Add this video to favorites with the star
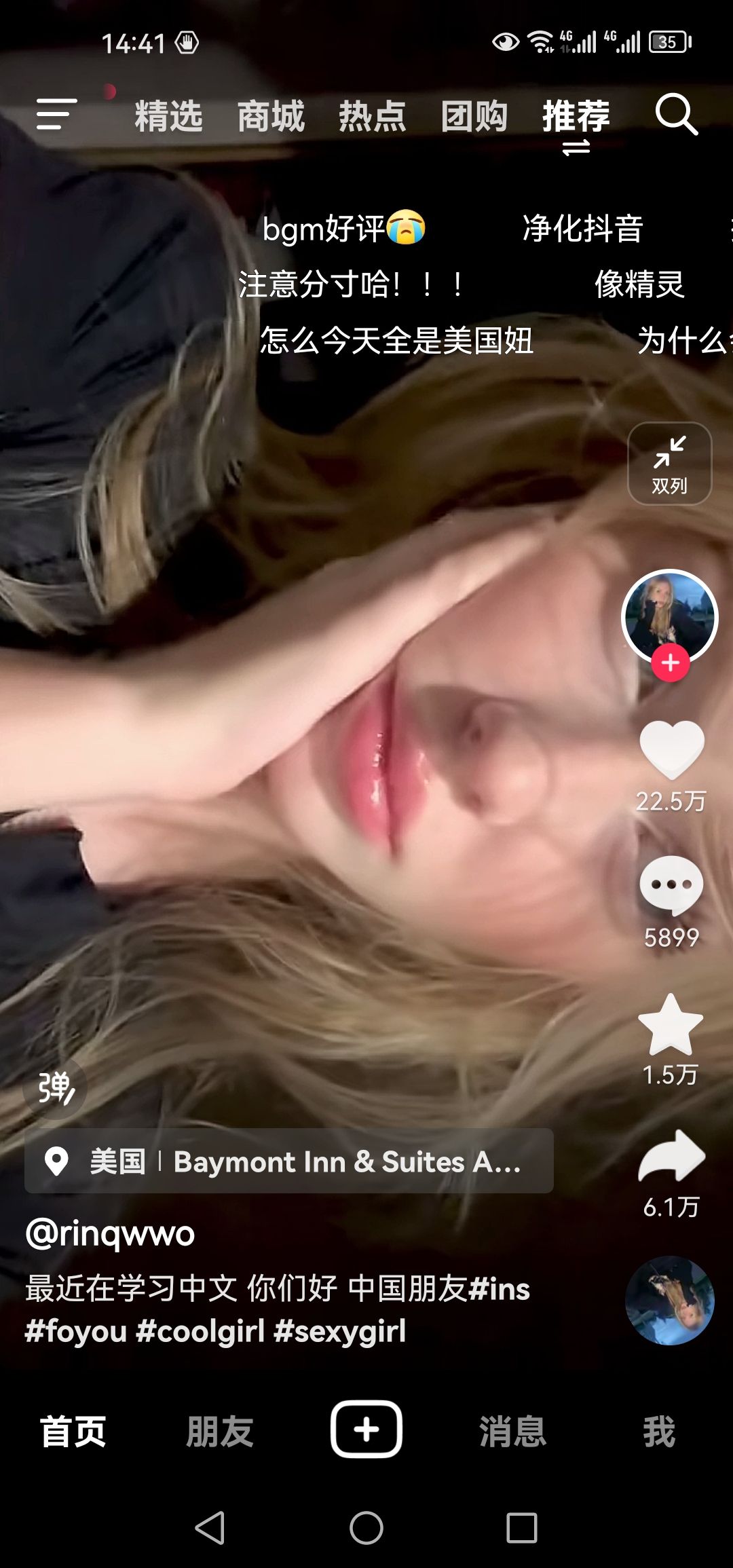The height and width of the screenshot is (1568, 733). 671,1024
